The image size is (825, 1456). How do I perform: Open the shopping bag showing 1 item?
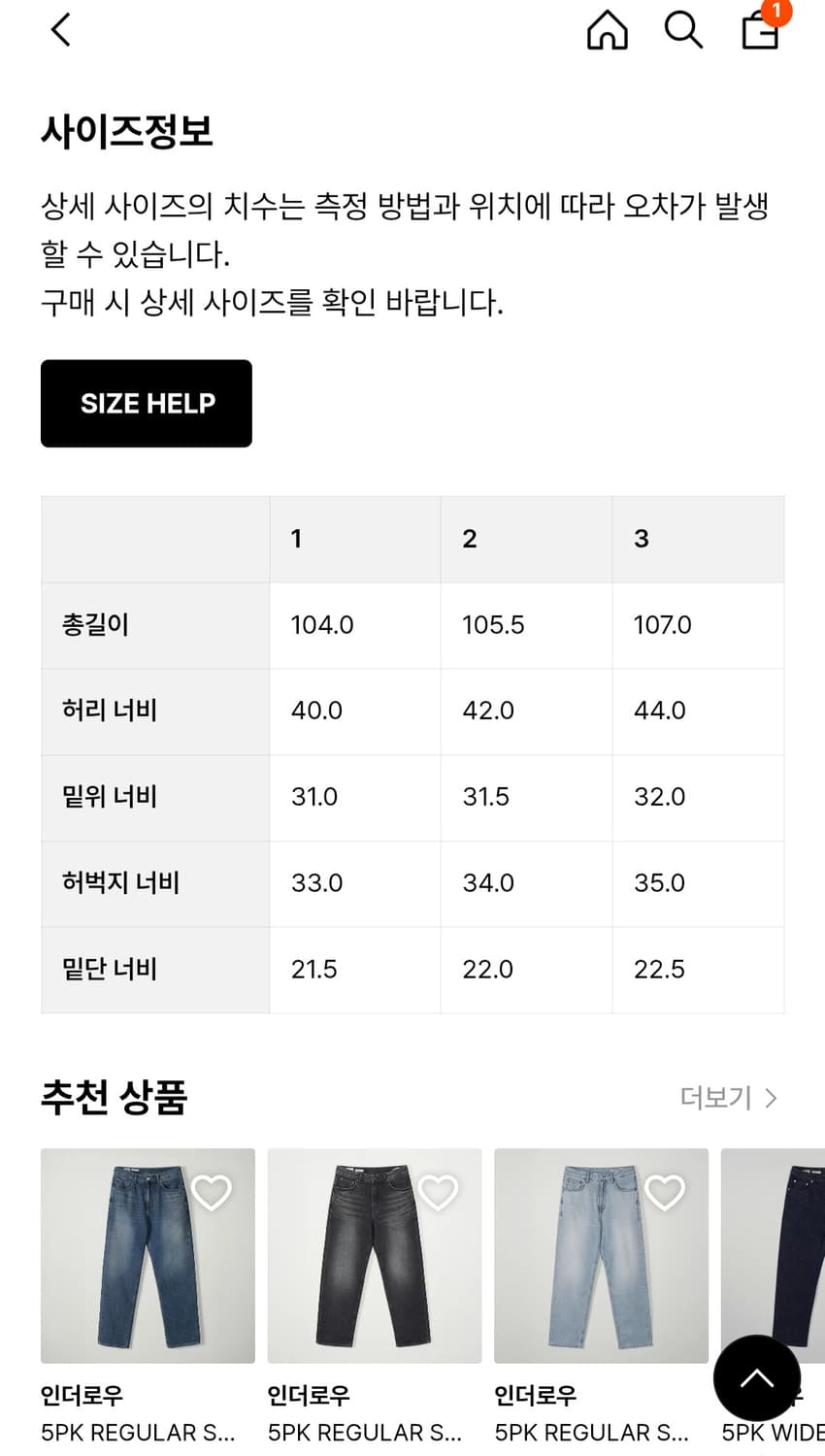(x=761, y=32)
